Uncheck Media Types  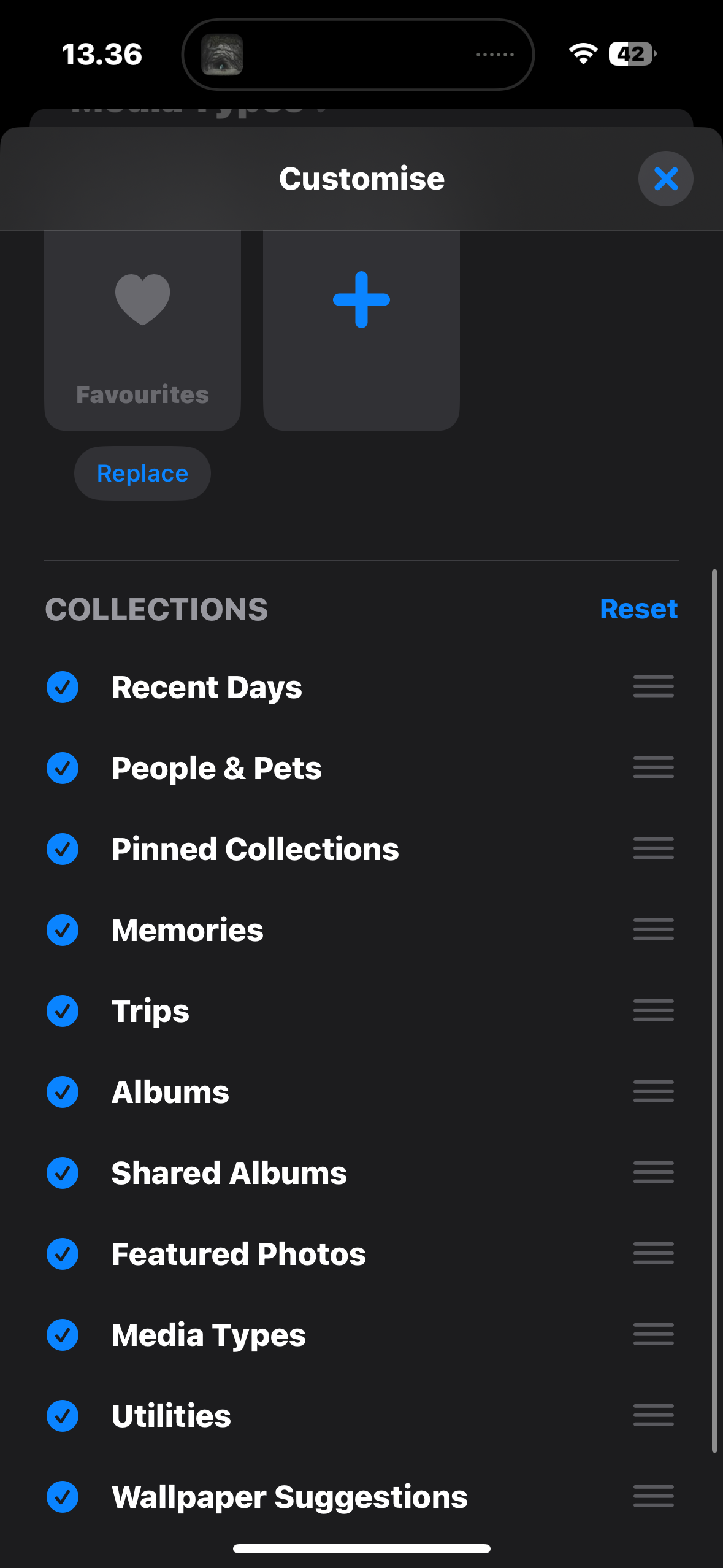tap(63, 1335)
